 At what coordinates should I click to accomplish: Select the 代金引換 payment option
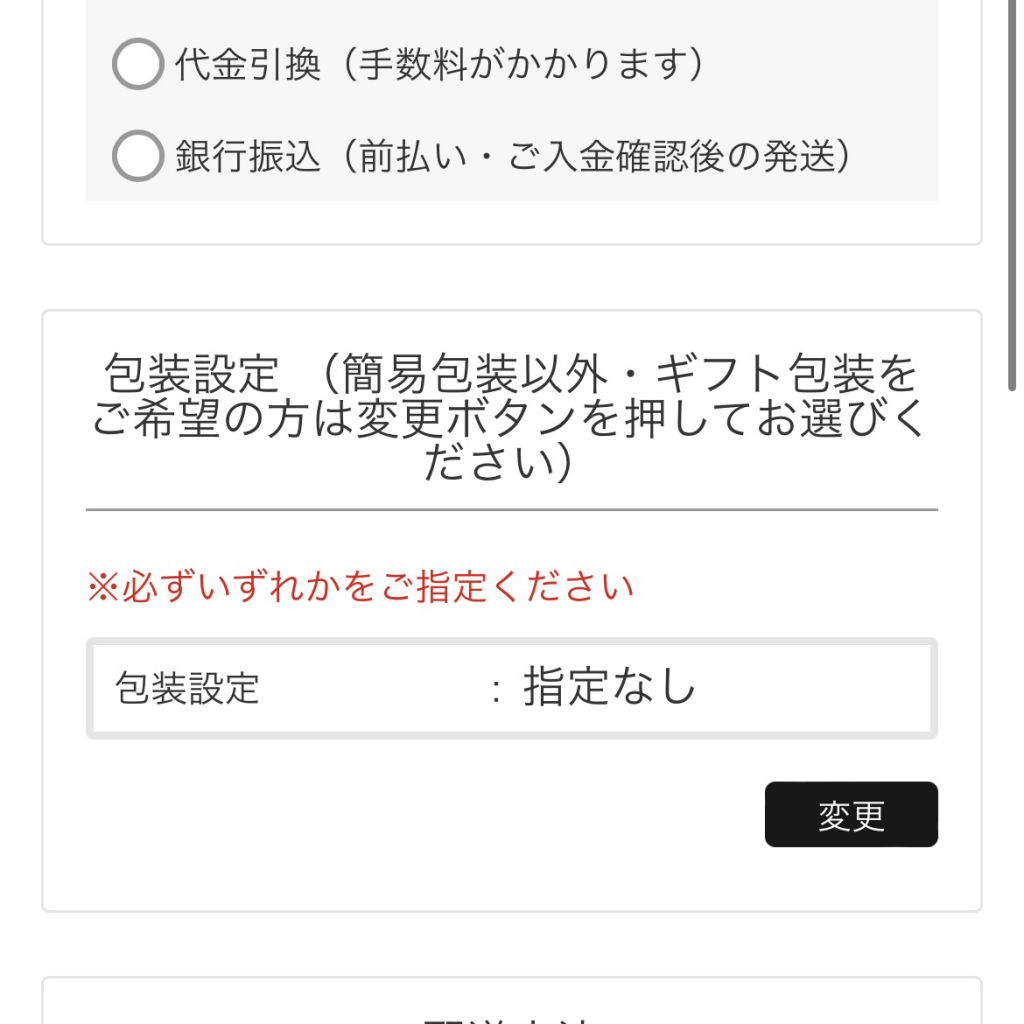tap(138, 65)
